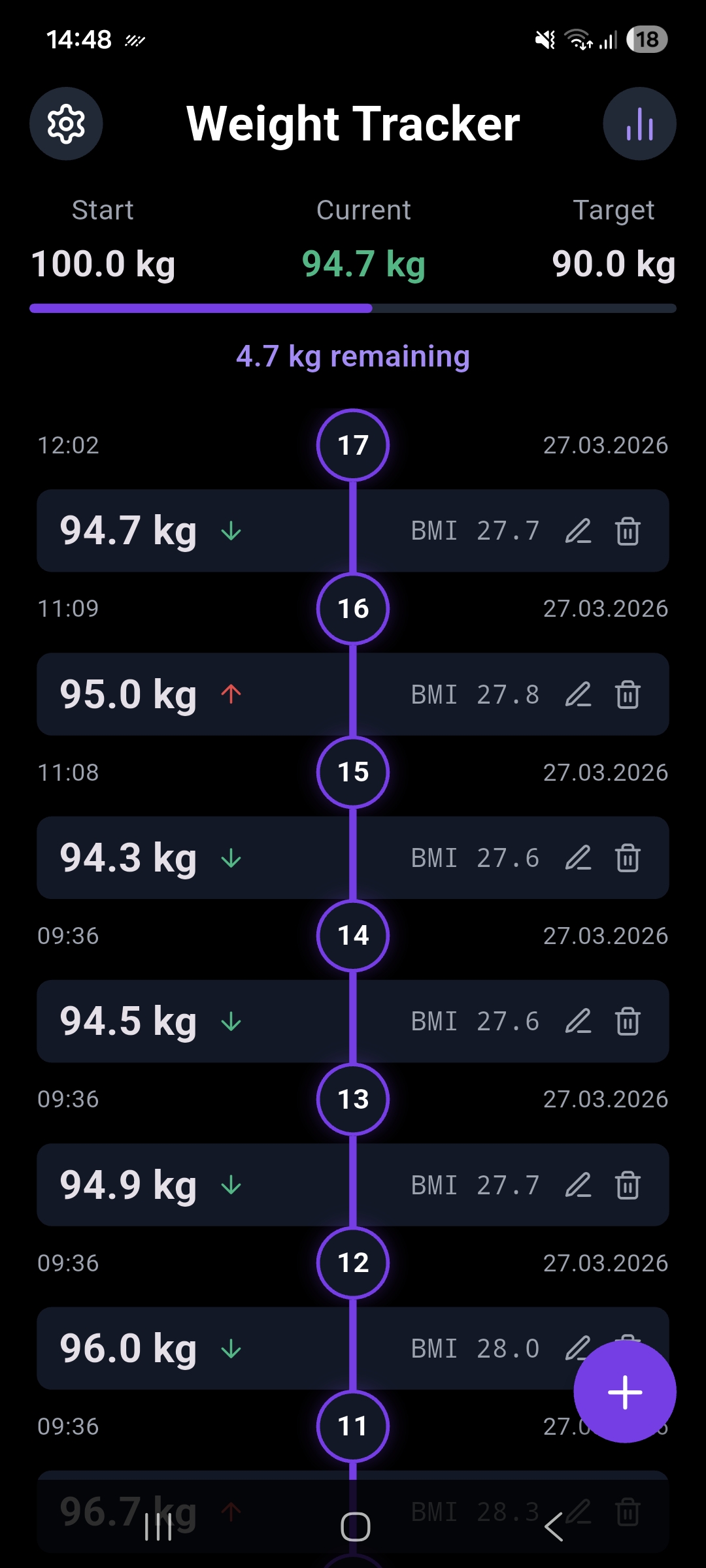Edit the 94.7 kg entry
This screenshot has width=706, height=1568.
pyautogui.click(x=579, y=531)
